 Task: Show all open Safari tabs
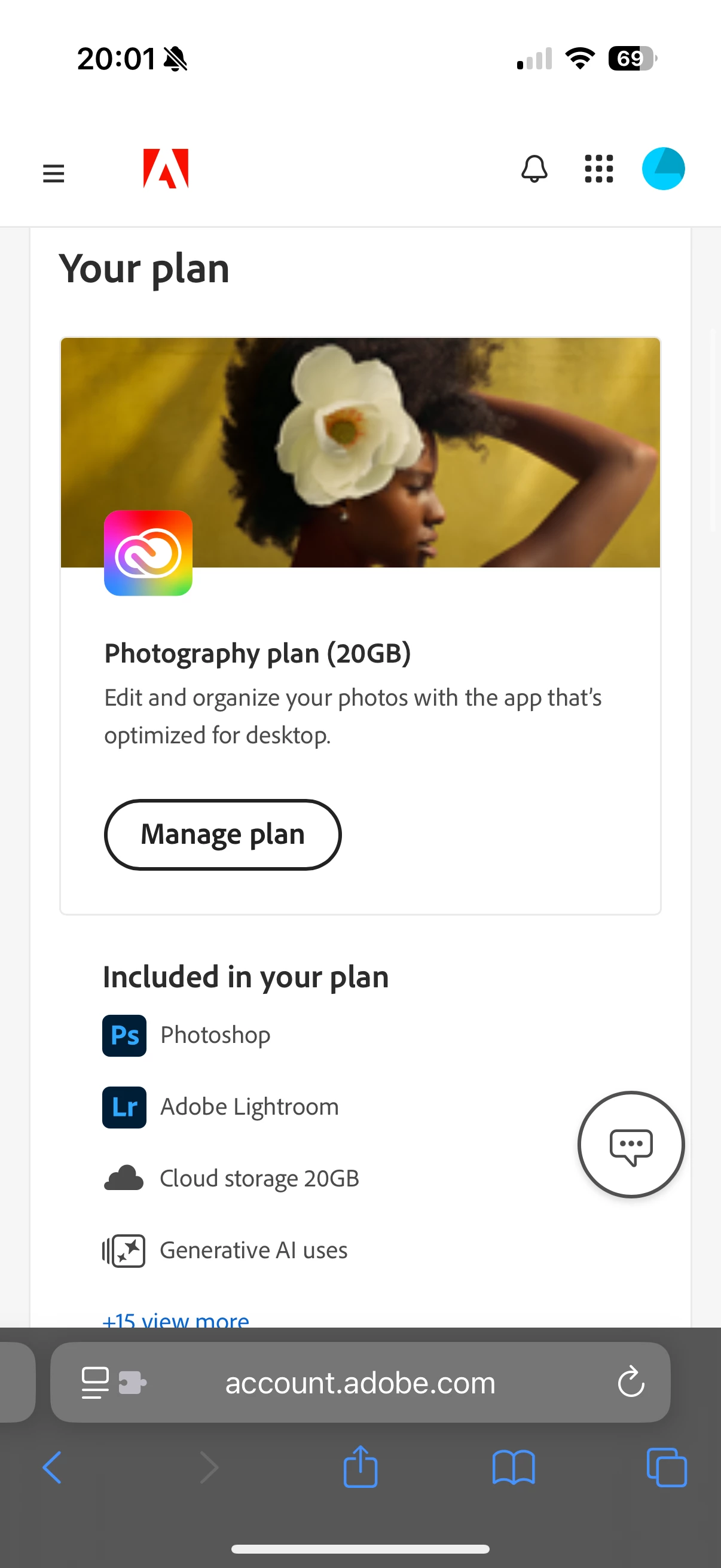666,1468
